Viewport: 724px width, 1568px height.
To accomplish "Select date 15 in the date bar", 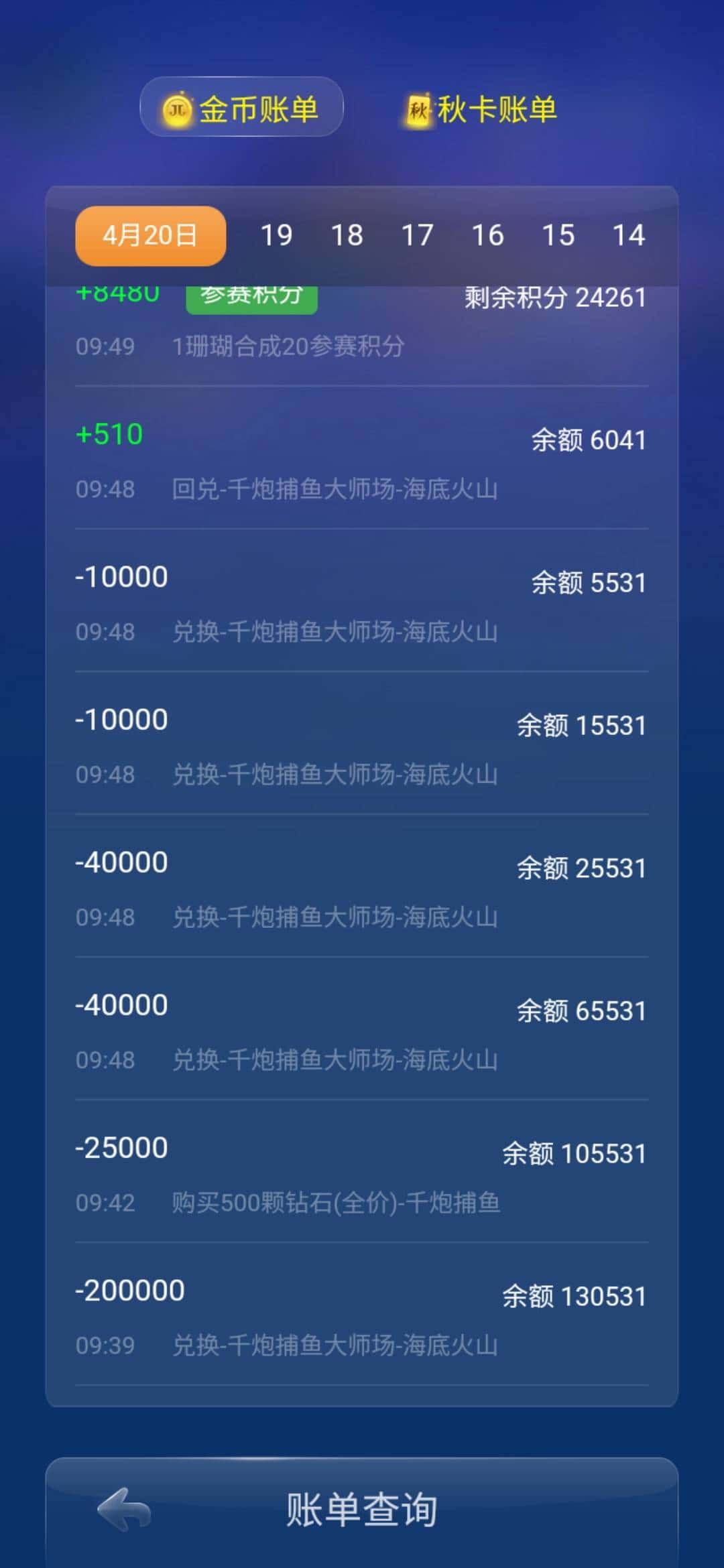I will (x=558, y=235).
